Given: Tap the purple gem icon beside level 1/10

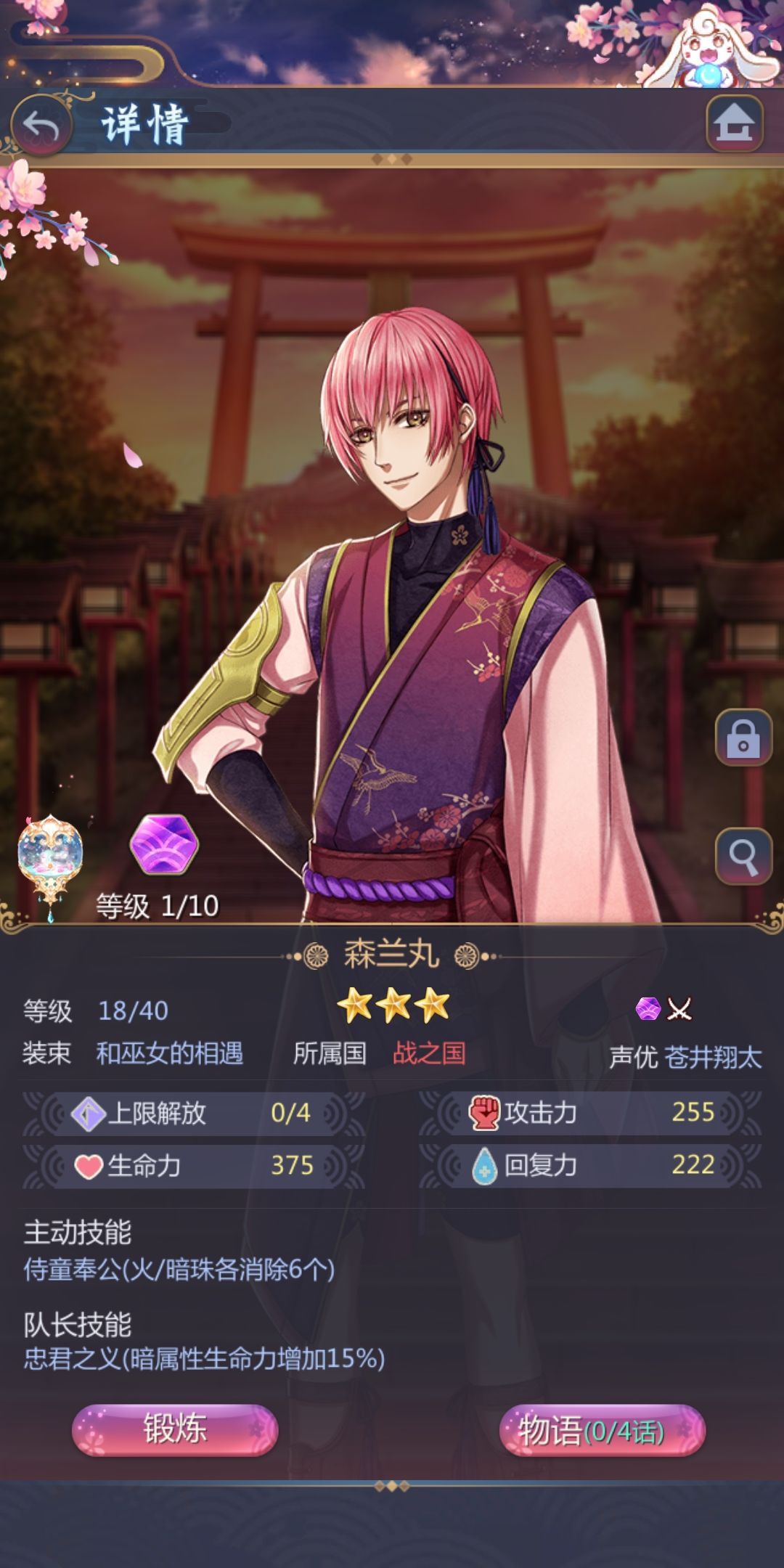Looking at the screenshot, I should pos(163,844).
